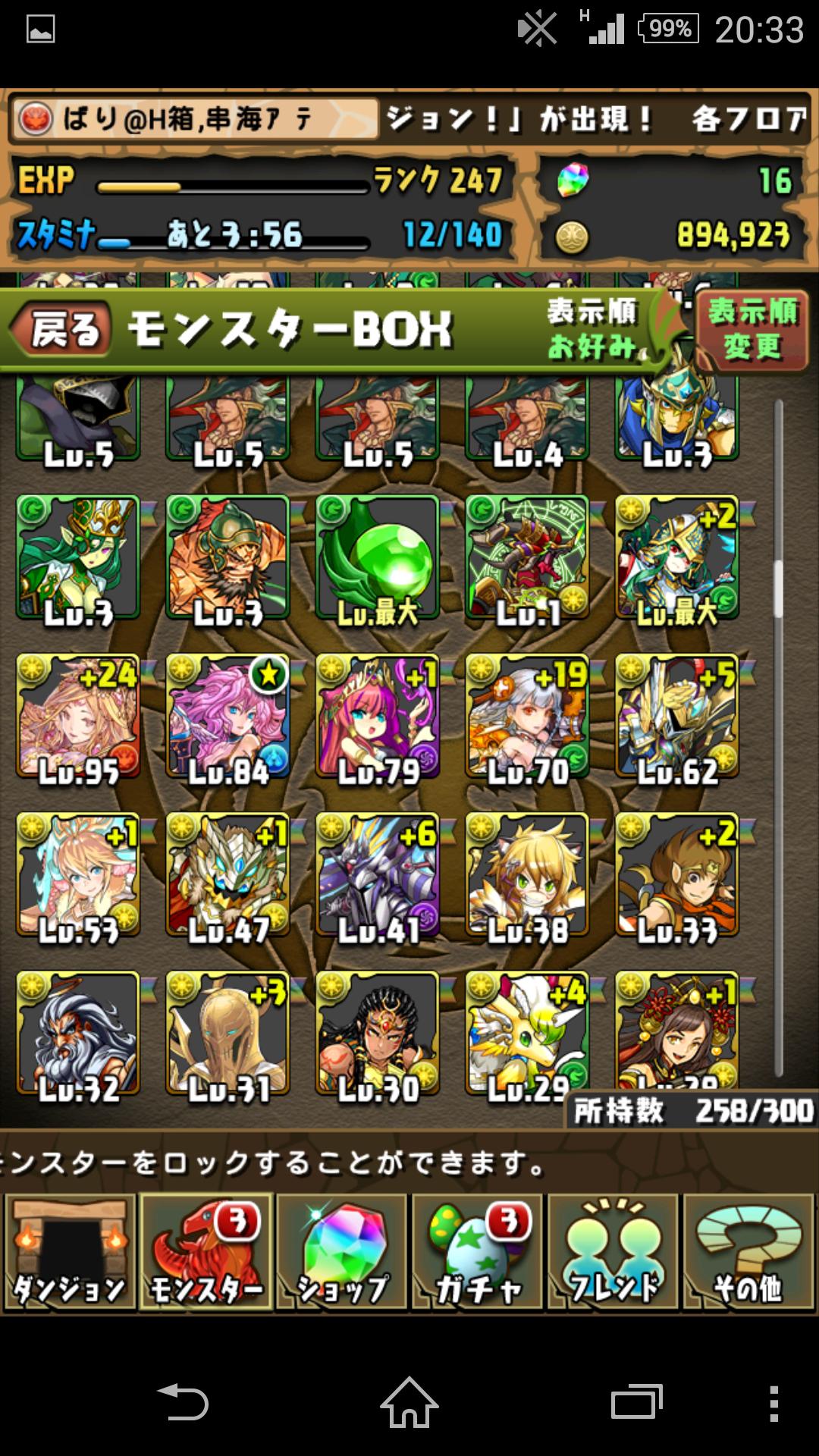The image size is (819, 1456).
Task: Open フレンド tab
Action: point(613,1253)
